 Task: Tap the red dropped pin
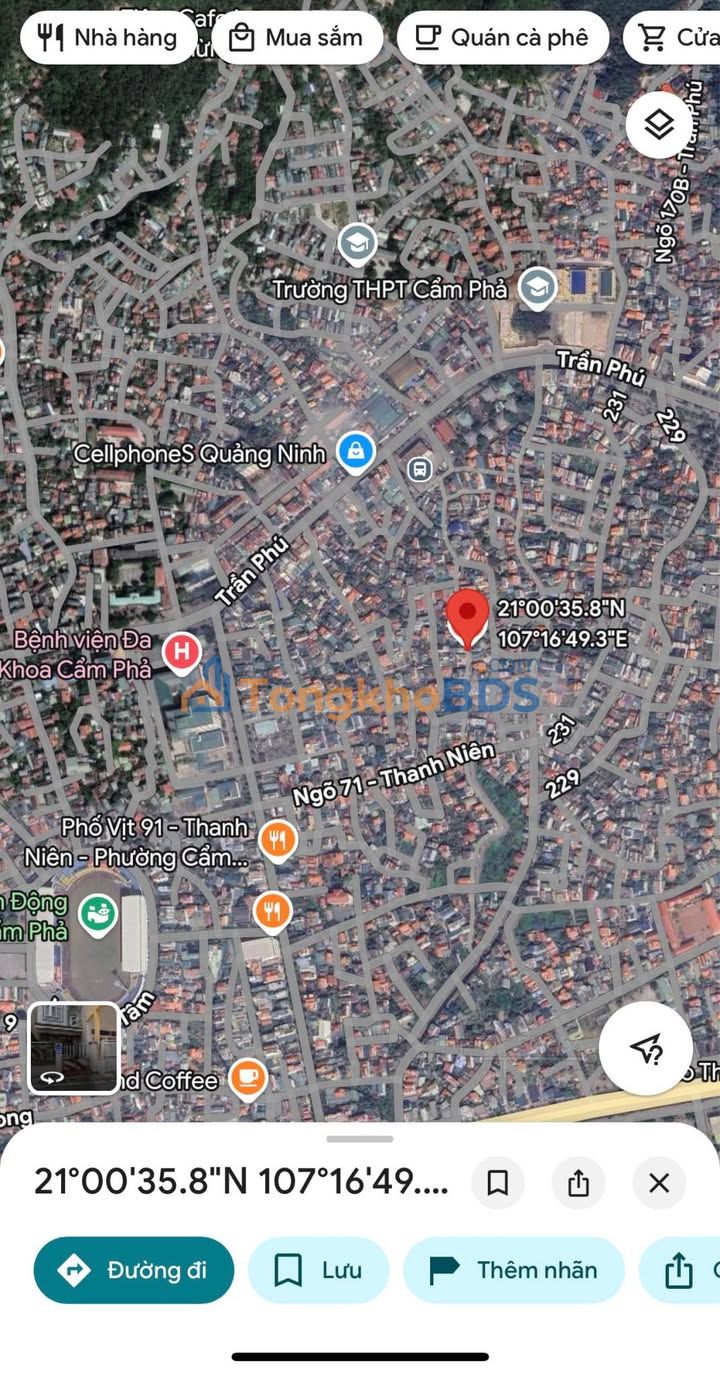tap(467, 619)
